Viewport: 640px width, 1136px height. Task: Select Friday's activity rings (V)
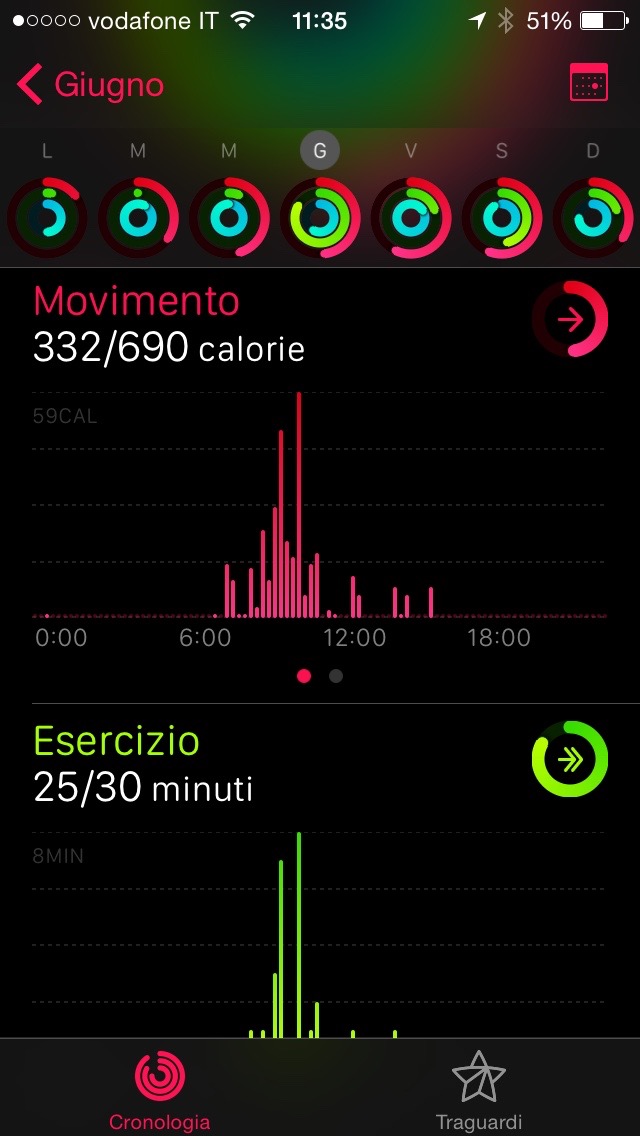point(411,217)
